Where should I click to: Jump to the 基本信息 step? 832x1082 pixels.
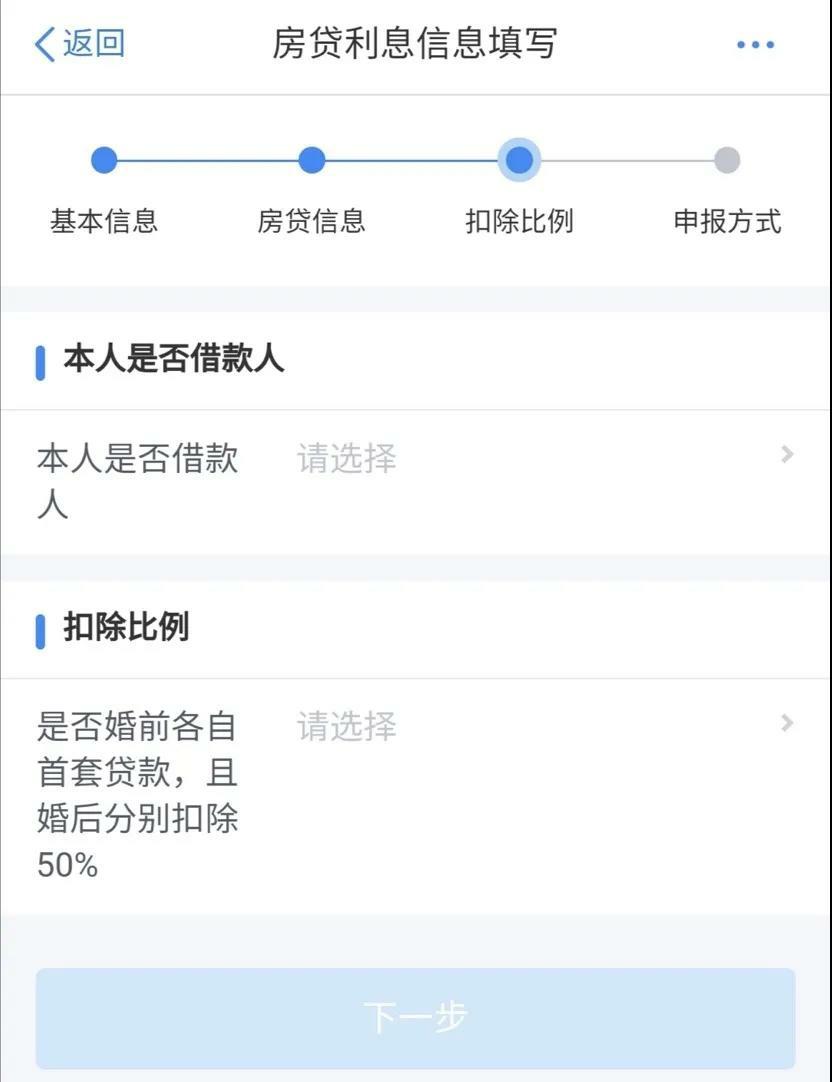point(104,160)
